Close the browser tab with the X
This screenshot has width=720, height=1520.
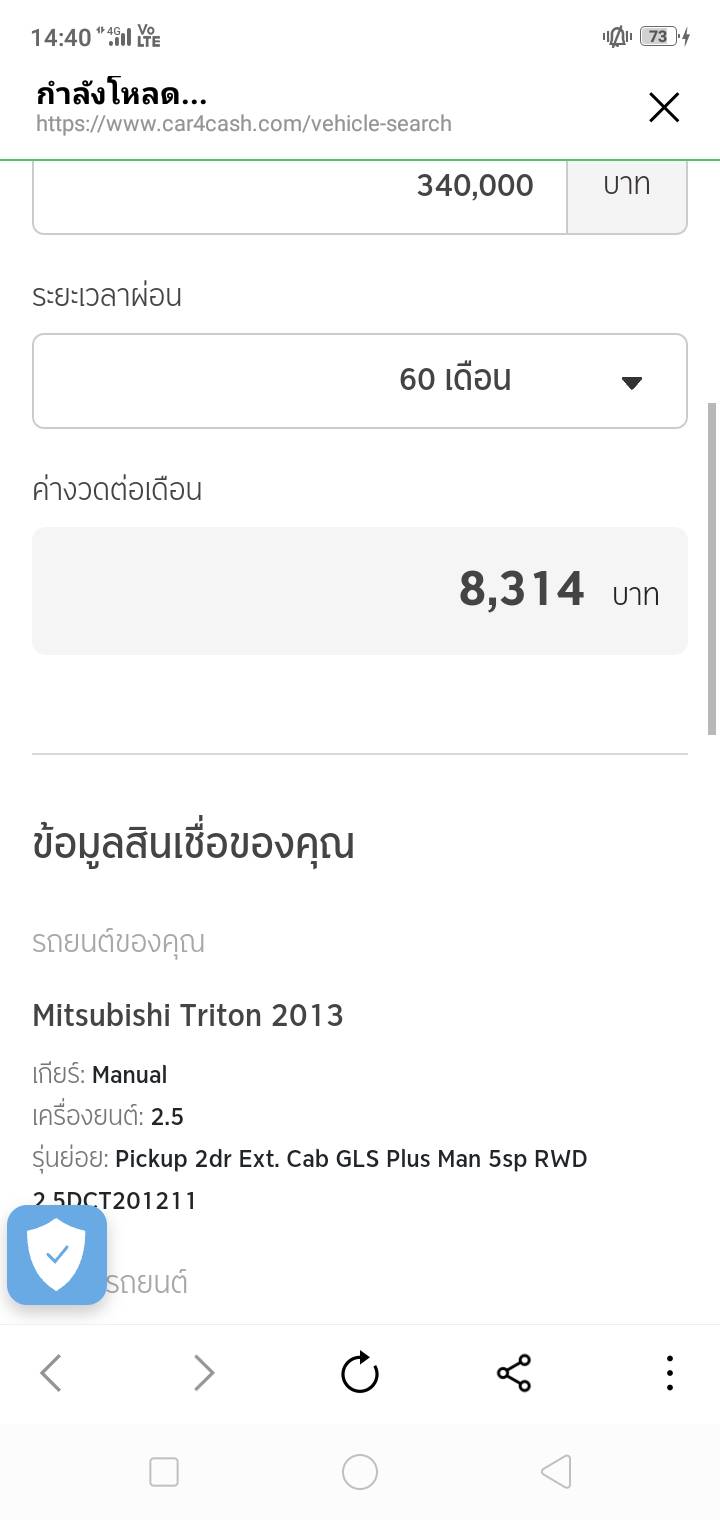pos(664,108)
